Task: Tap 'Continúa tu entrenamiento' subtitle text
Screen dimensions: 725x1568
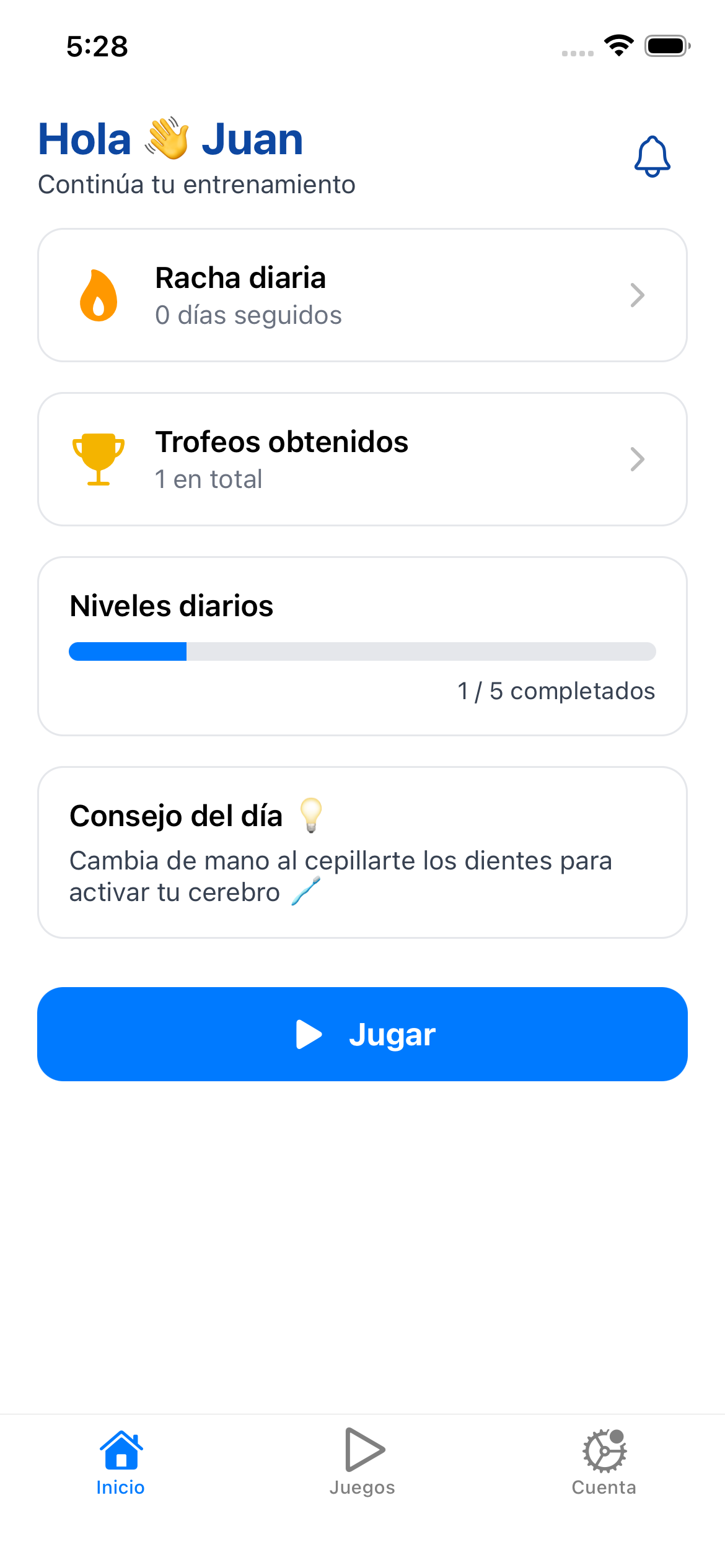Action: point(197,184)
